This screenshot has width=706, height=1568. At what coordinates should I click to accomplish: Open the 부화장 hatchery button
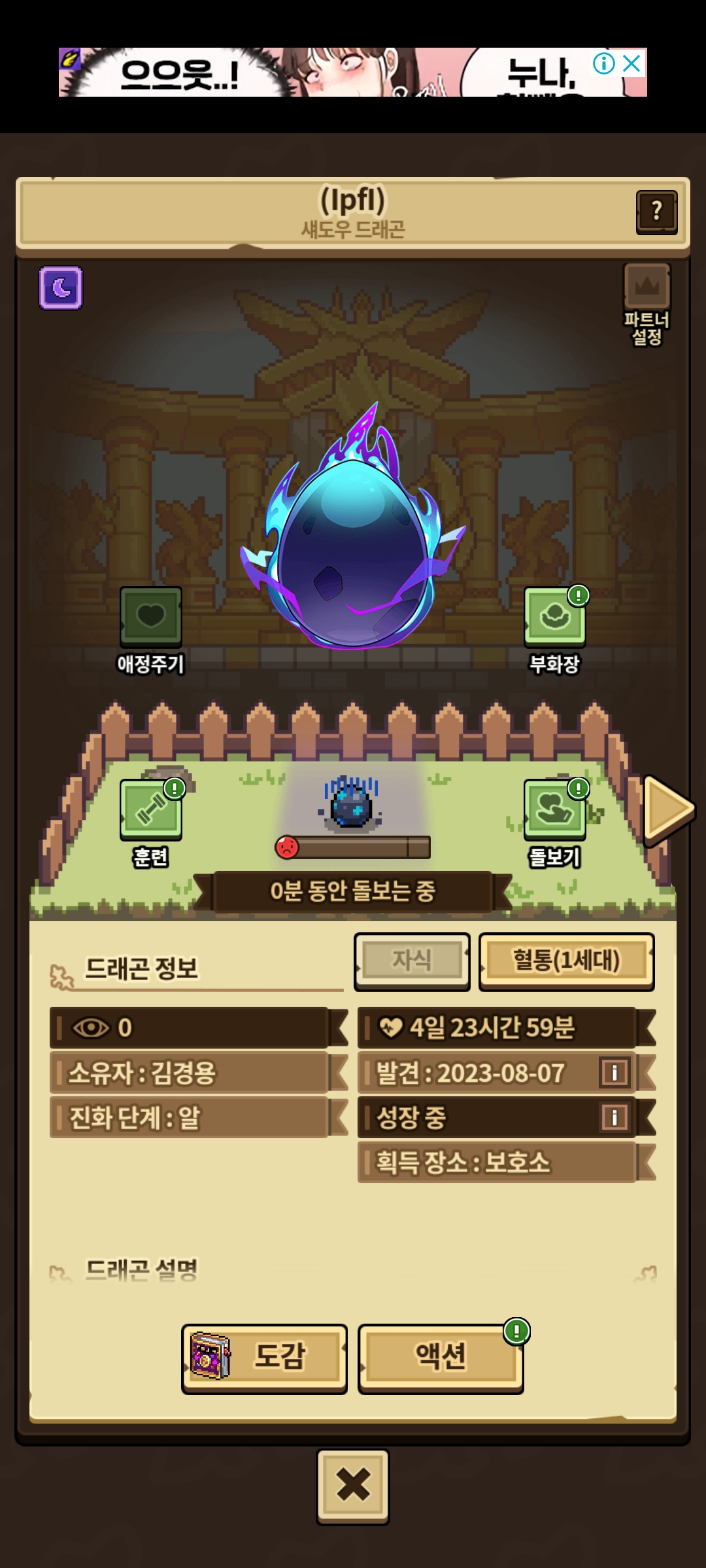[x=554, y=617]
